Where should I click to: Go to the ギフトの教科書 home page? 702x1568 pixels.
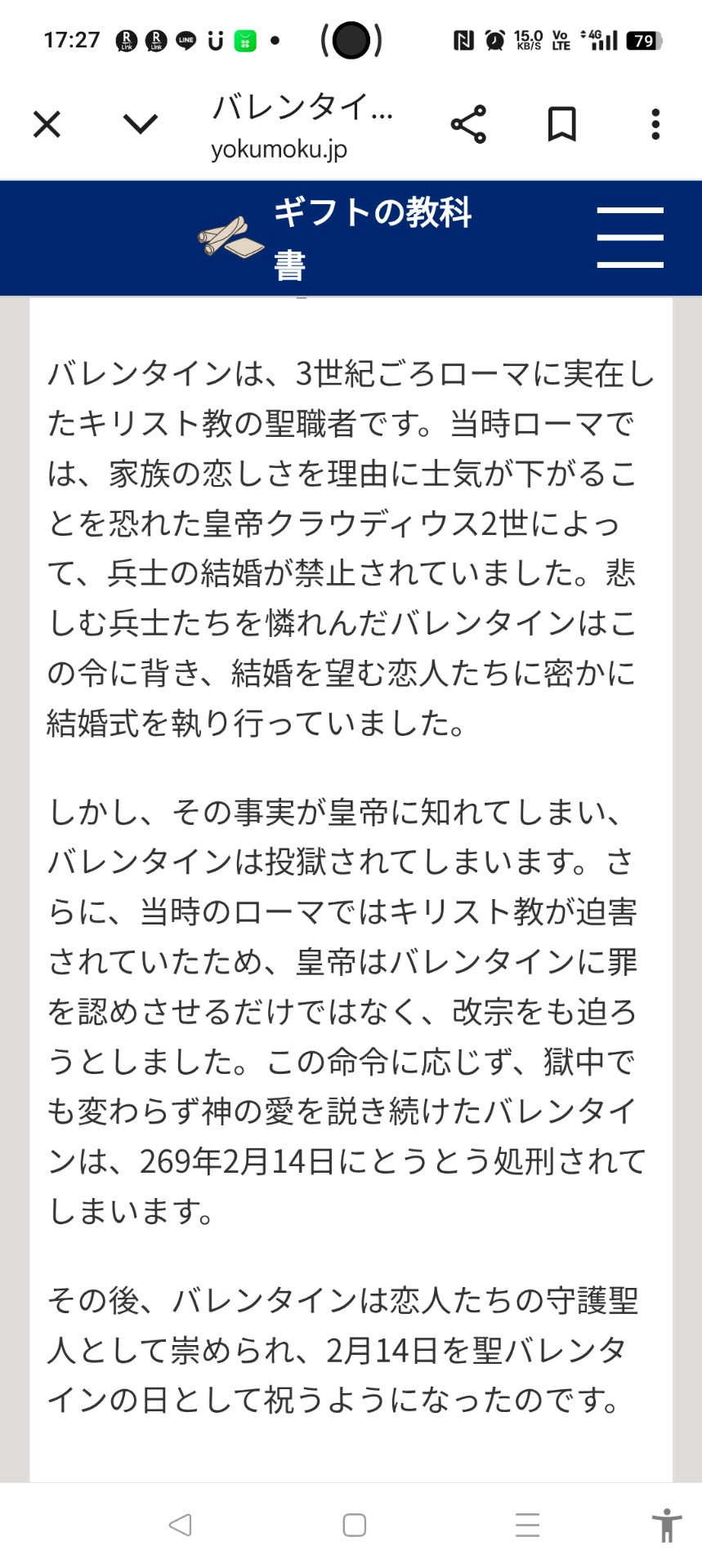(x=335, y=238)
